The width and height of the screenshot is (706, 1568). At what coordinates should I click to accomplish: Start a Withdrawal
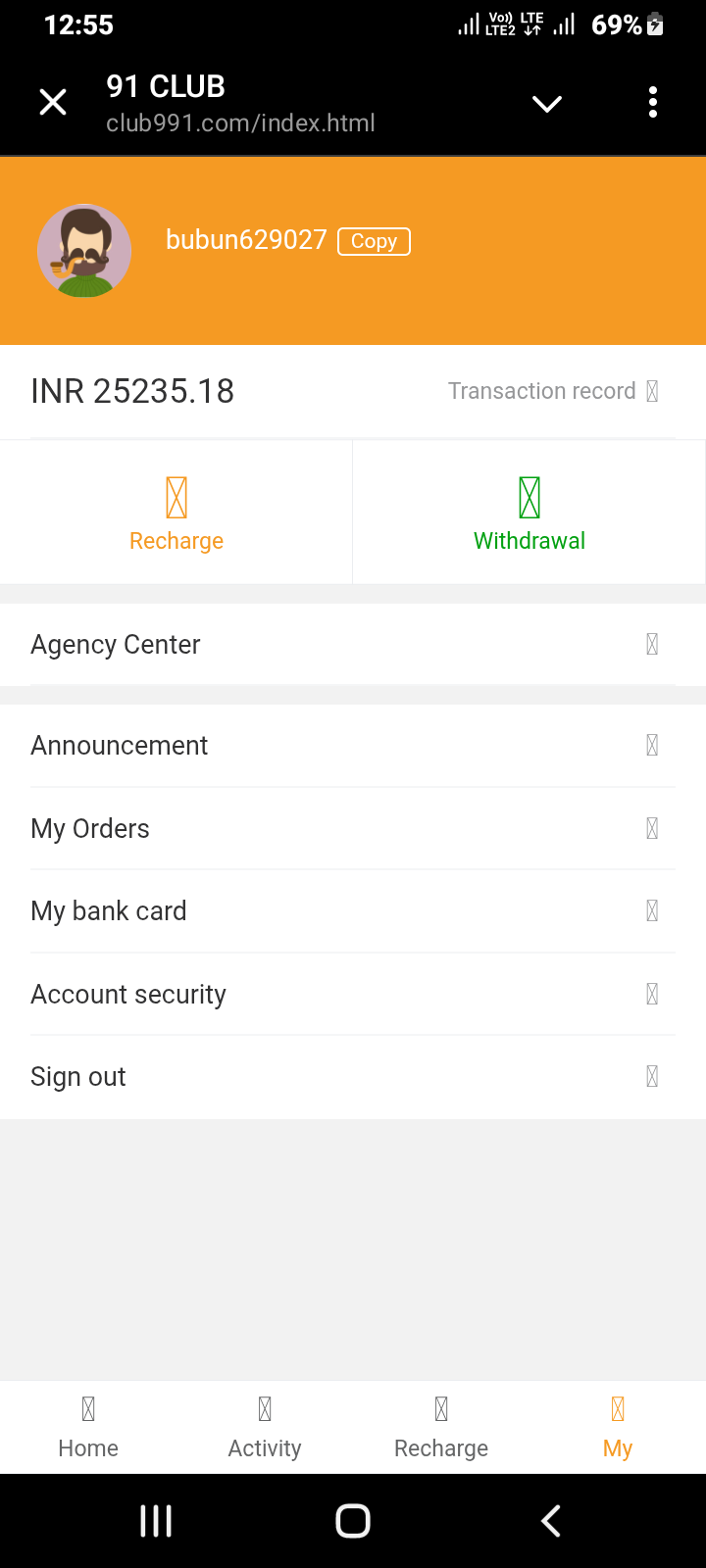(x=529, y=514)
